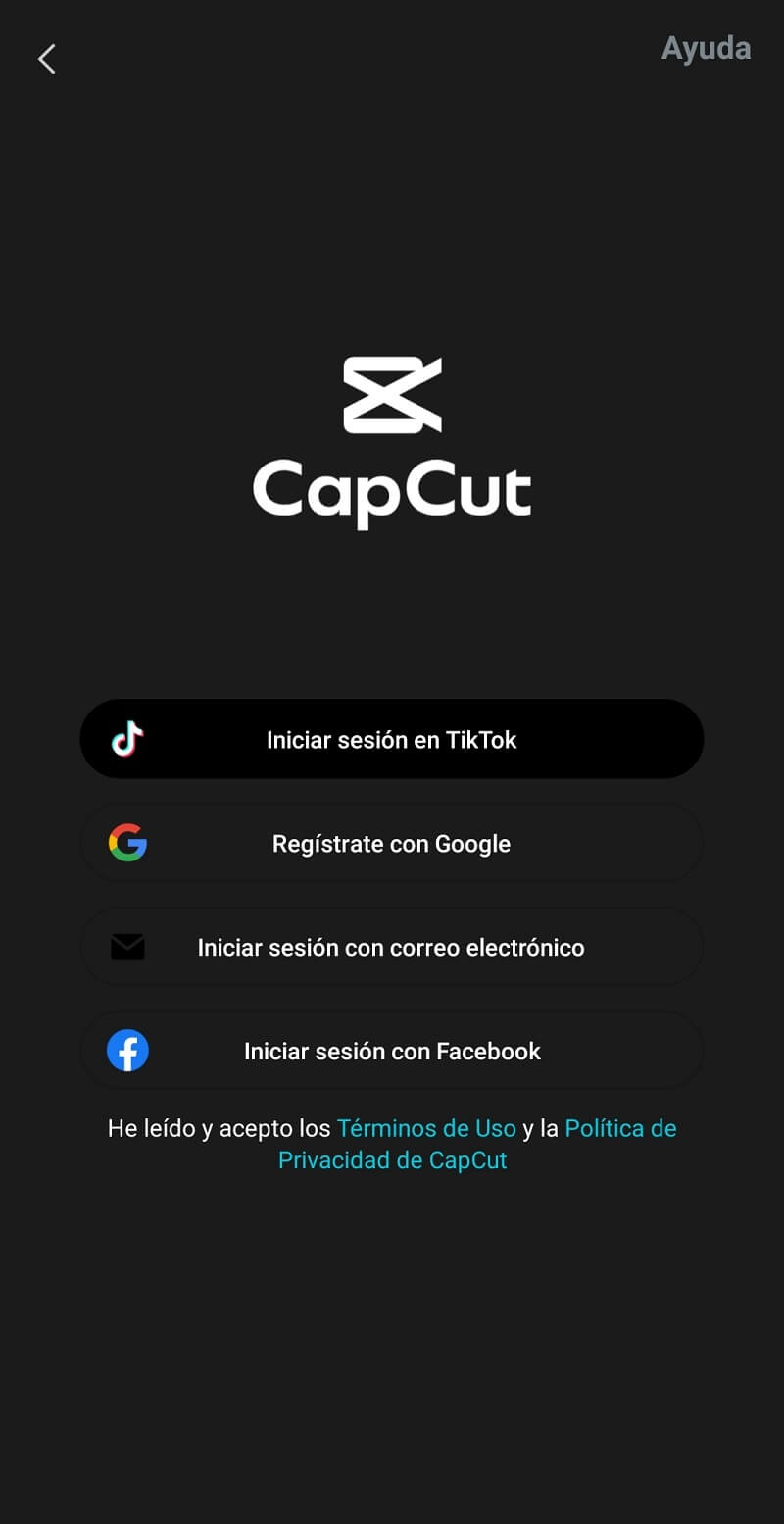Open the "Términos de Uso" link

(x=427, y=1128)
